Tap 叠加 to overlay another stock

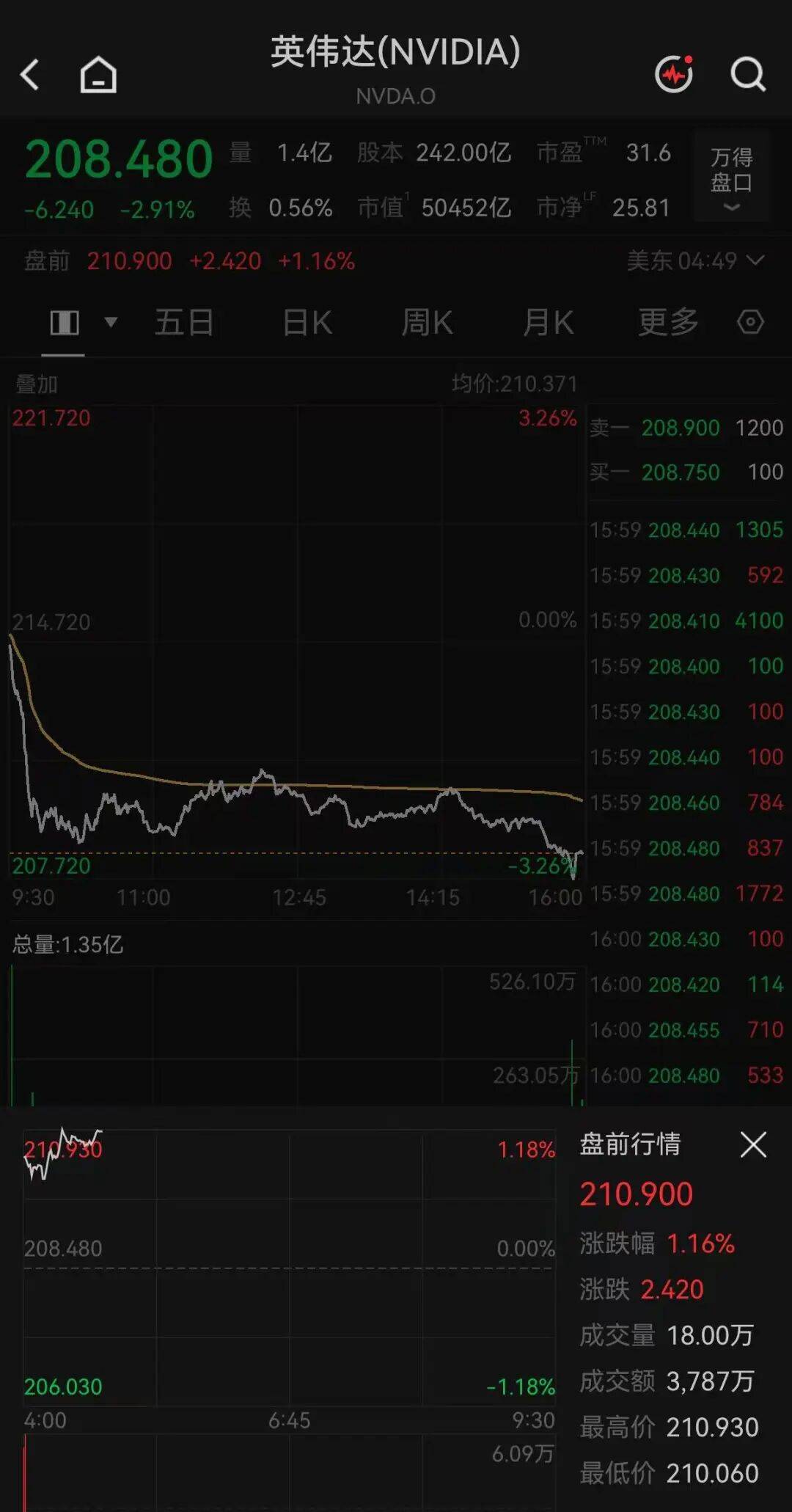[x=36, y=384]
